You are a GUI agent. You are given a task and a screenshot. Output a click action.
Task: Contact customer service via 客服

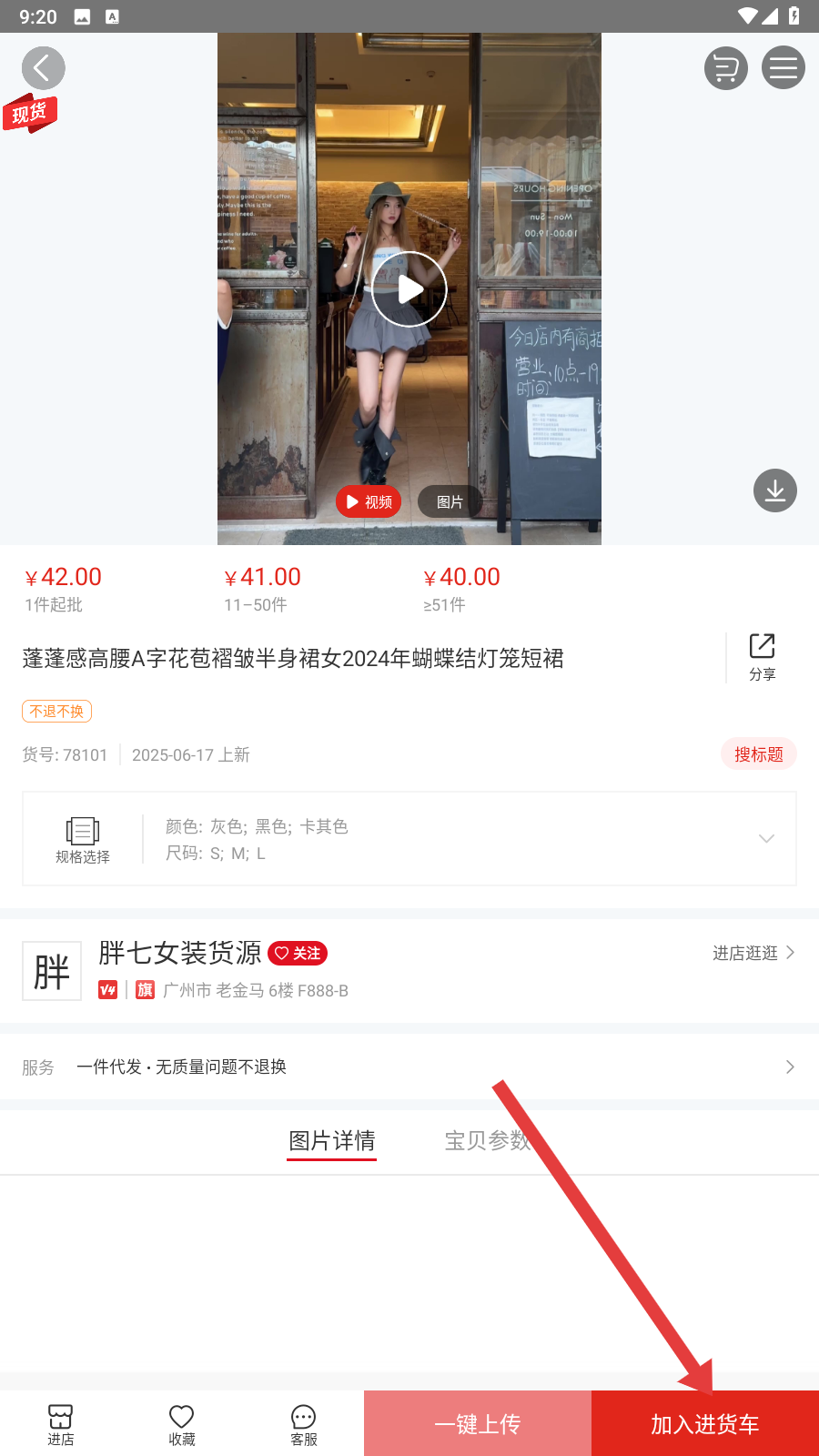(303, 1424)
